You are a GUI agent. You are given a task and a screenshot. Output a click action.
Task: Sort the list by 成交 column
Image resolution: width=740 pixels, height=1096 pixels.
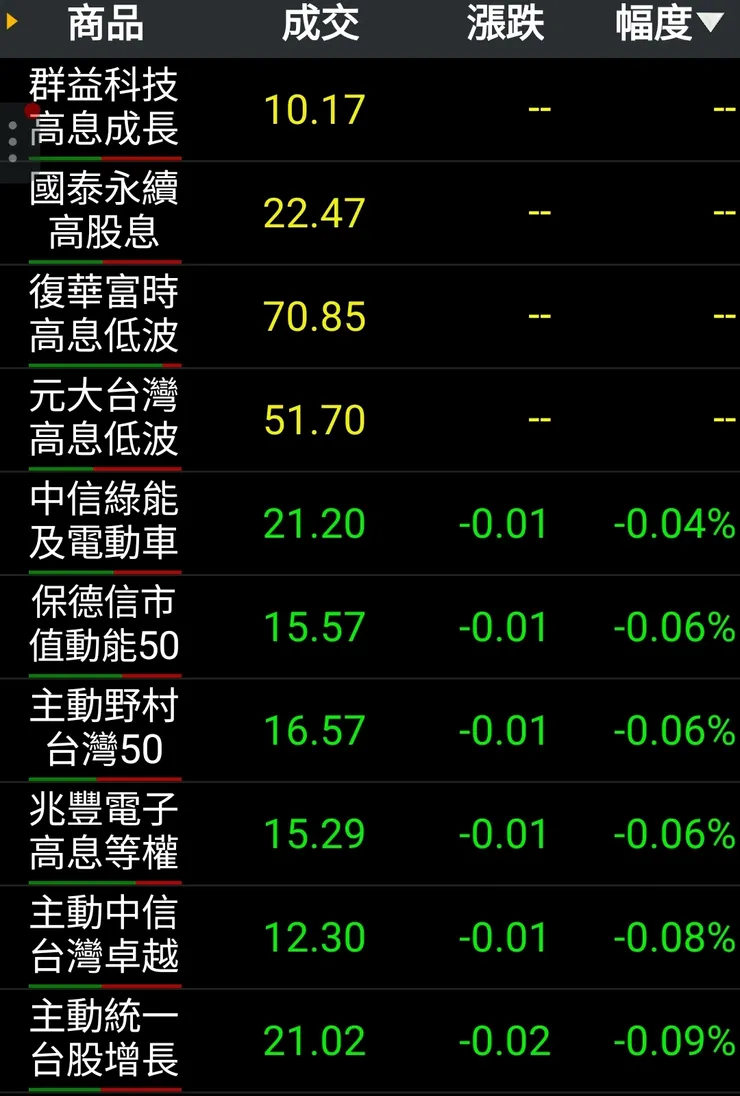320,25
